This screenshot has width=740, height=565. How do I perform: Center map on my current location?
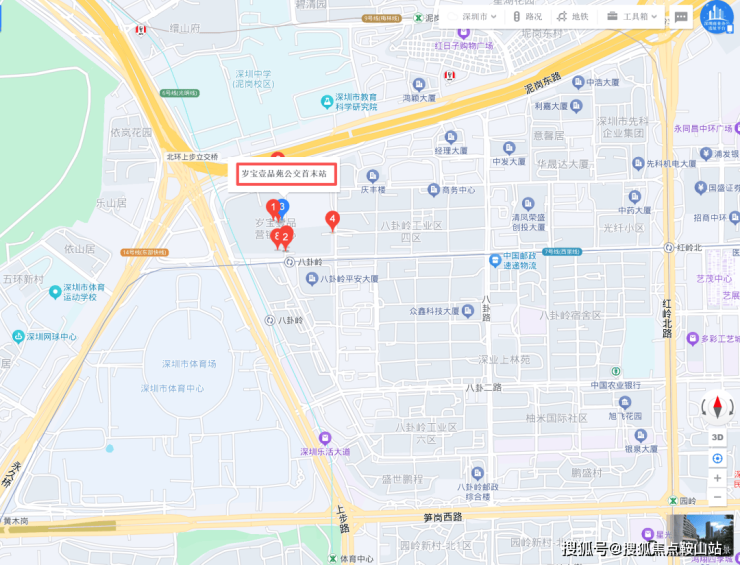717,458
